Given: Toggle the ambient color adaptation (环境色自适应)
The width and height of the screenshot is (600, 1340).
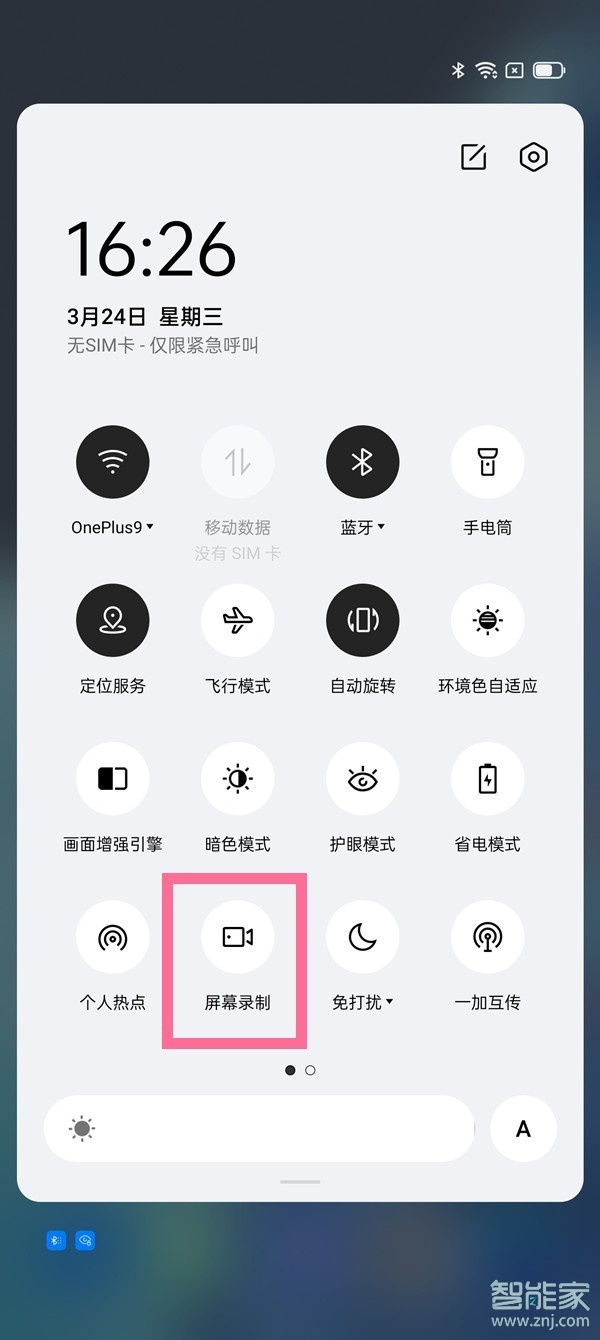Looking at the screenshot, I should 488,620.
